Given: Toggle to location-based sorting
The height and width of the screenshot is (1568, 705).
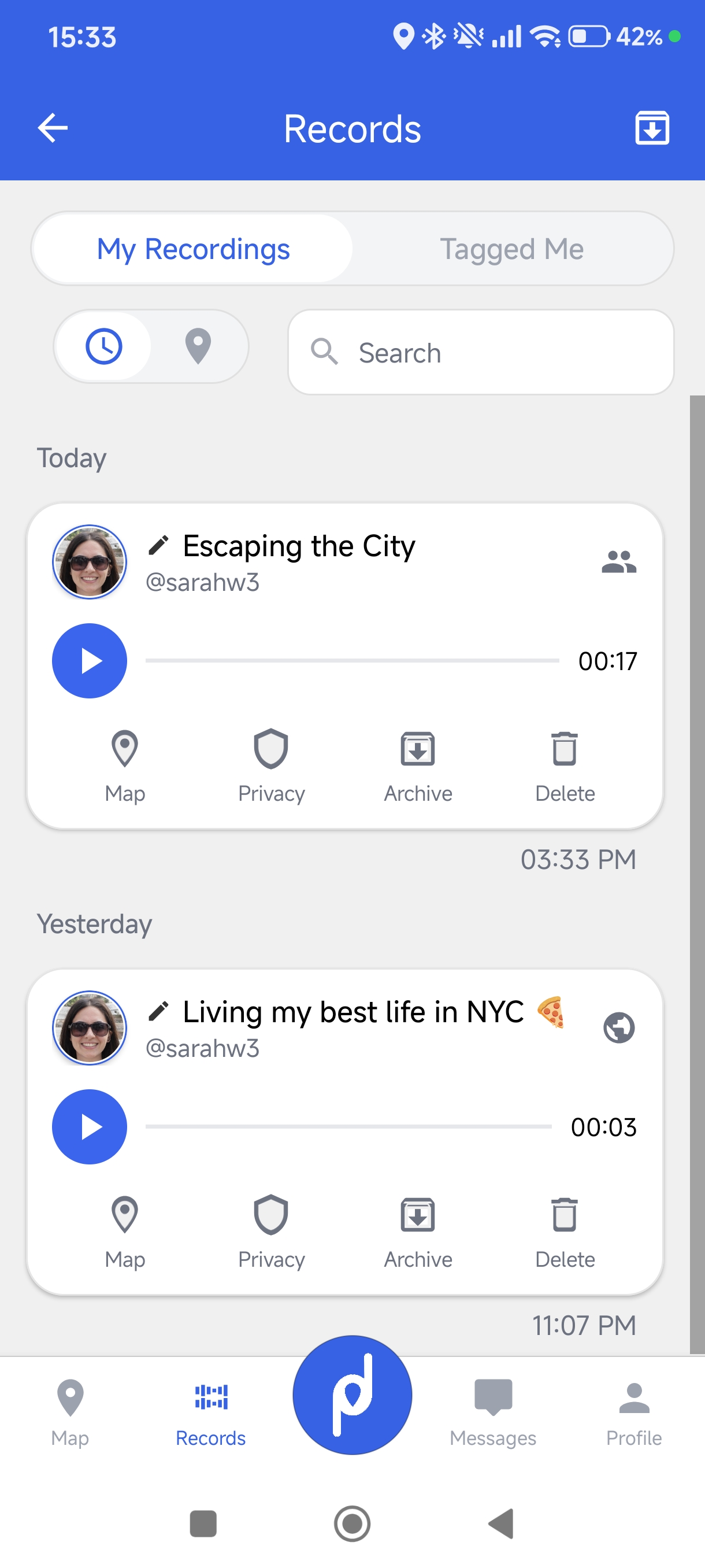Looking at the screenshot, I should click(197, 345).
